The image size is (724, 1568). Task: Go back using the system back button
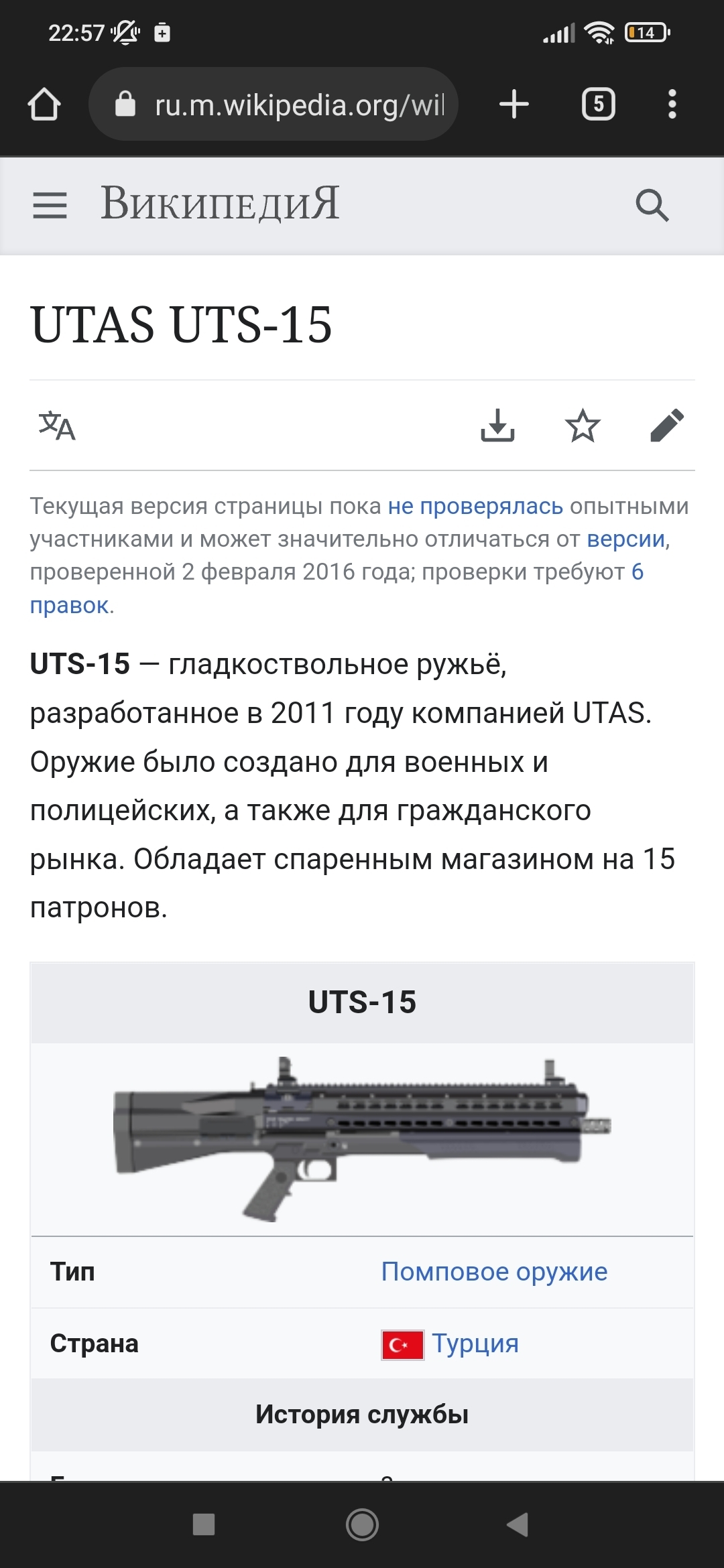pos(518,1524)
